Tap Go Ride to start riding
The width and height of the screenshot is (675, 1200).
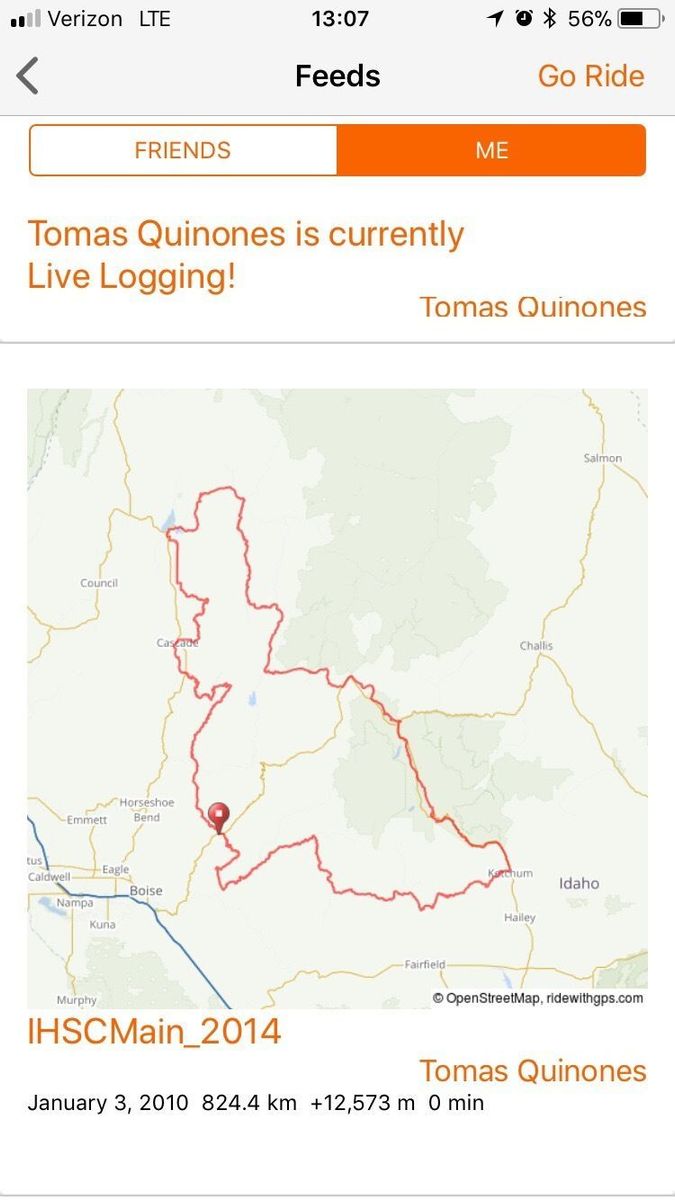click(x=590, y=76)
